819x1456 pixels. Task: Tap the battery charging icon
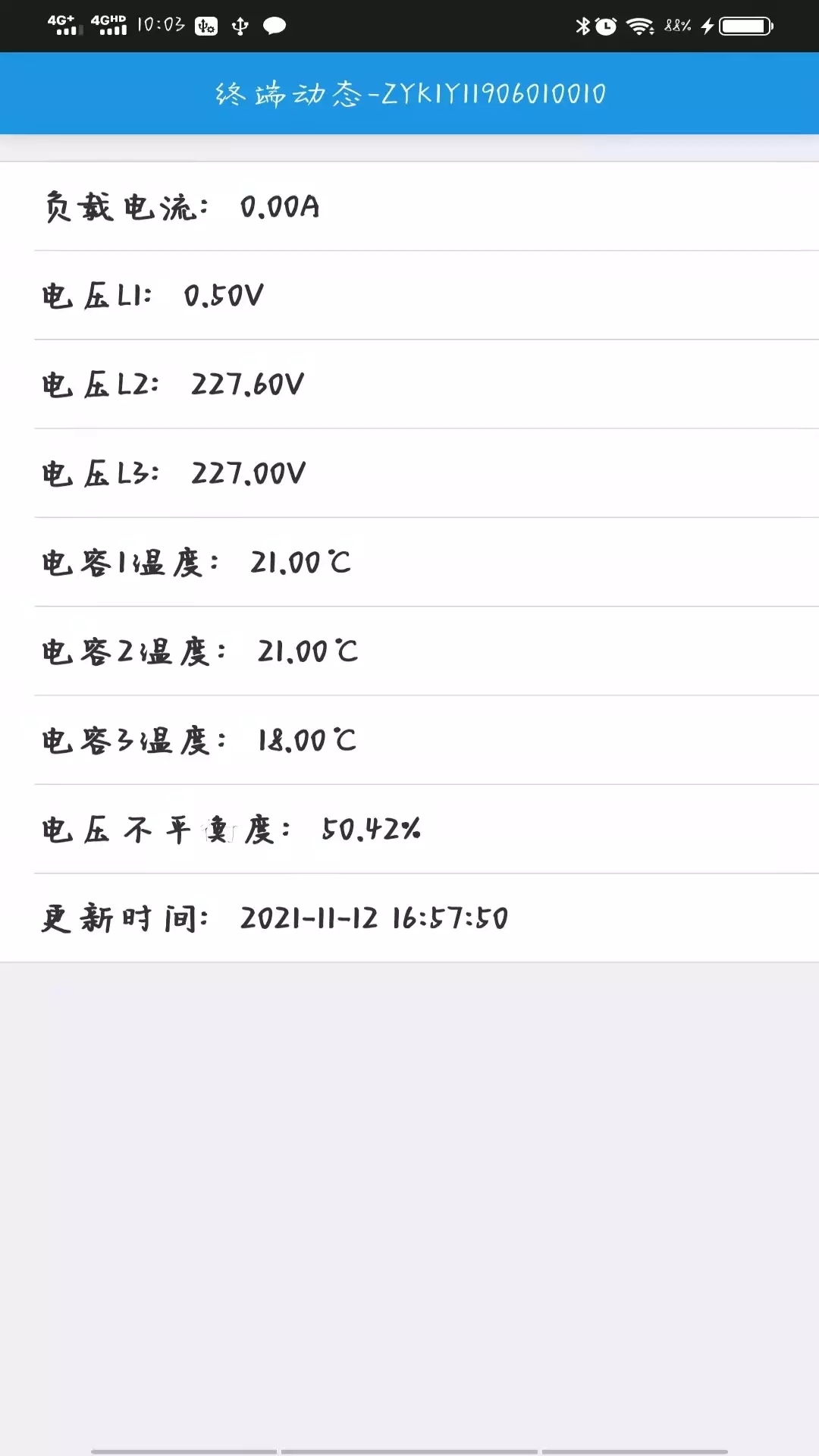[707, 25]
